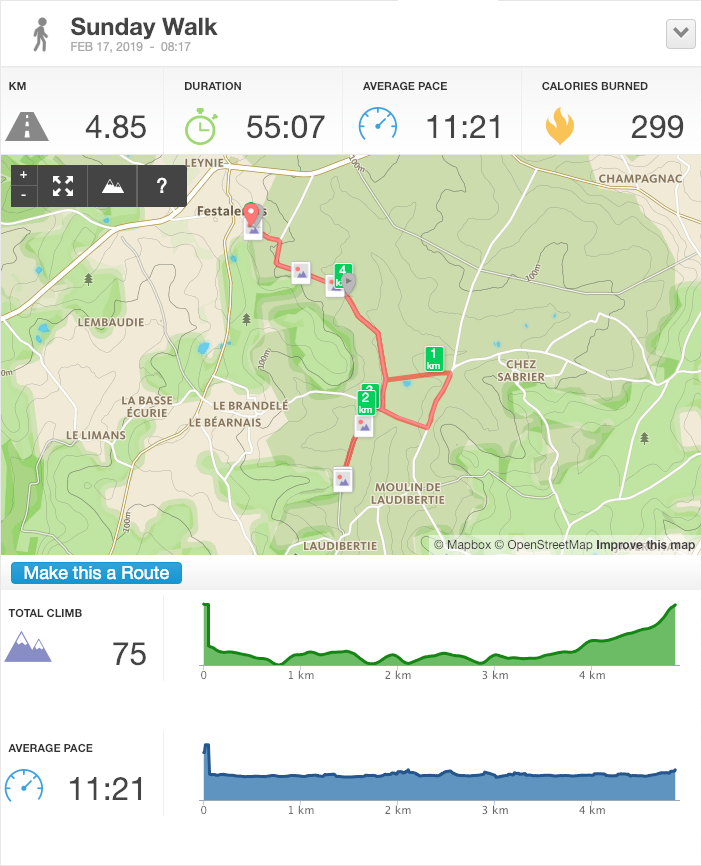The width and height of the screenshot is (702, 866).
Task: Tap the red start pin at Festalemps
Action: tap(251, 213)
